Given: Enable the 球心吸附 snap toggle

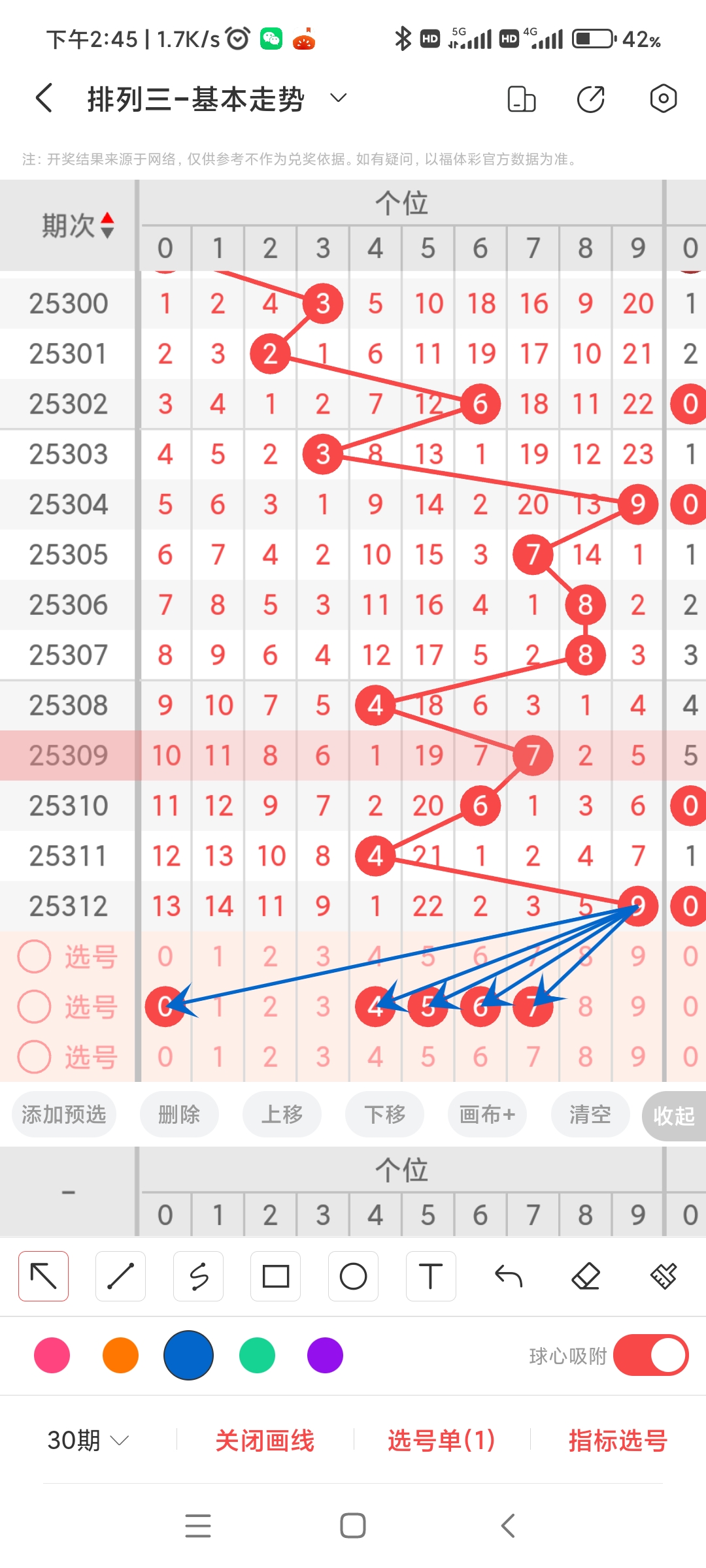Looking at the screenshot, I should 651,1356.
